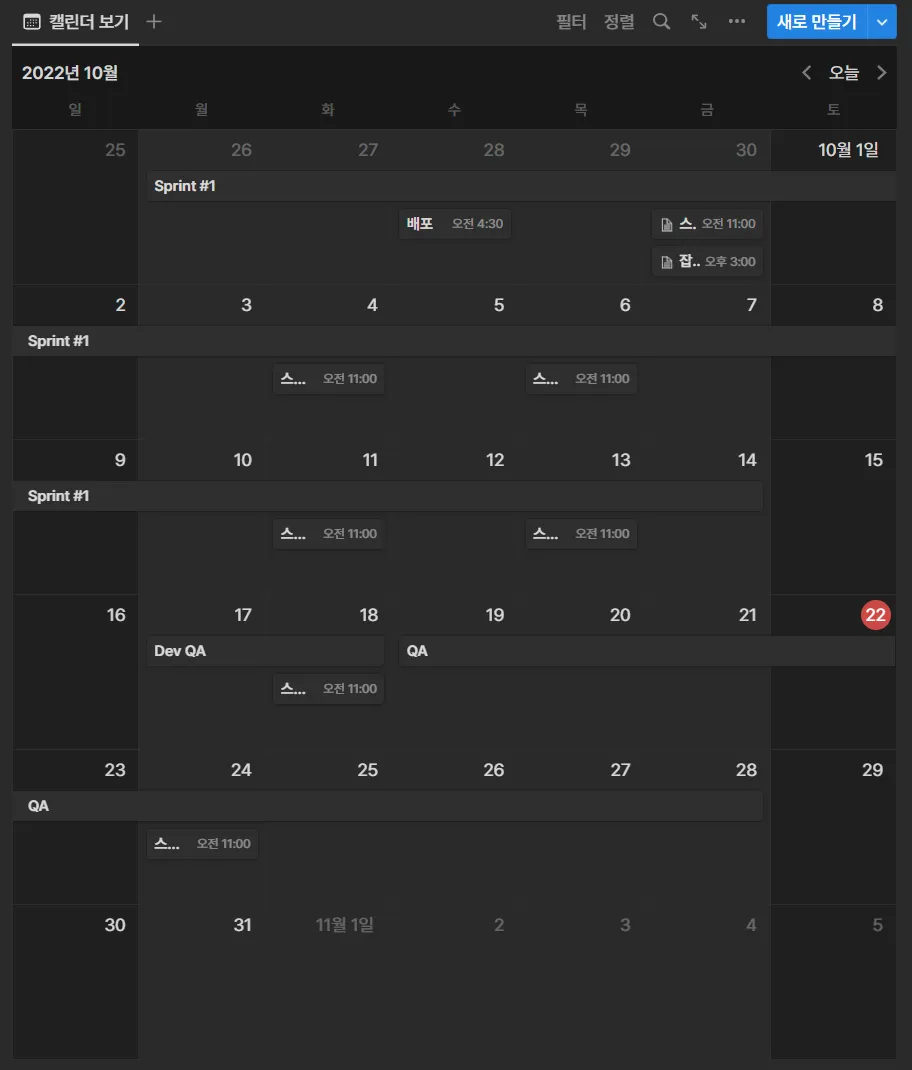Image resolution: width=912 pixels, height=1070 pixels.
Task: Open the 정렬 sort option
Action: [619, 22]
